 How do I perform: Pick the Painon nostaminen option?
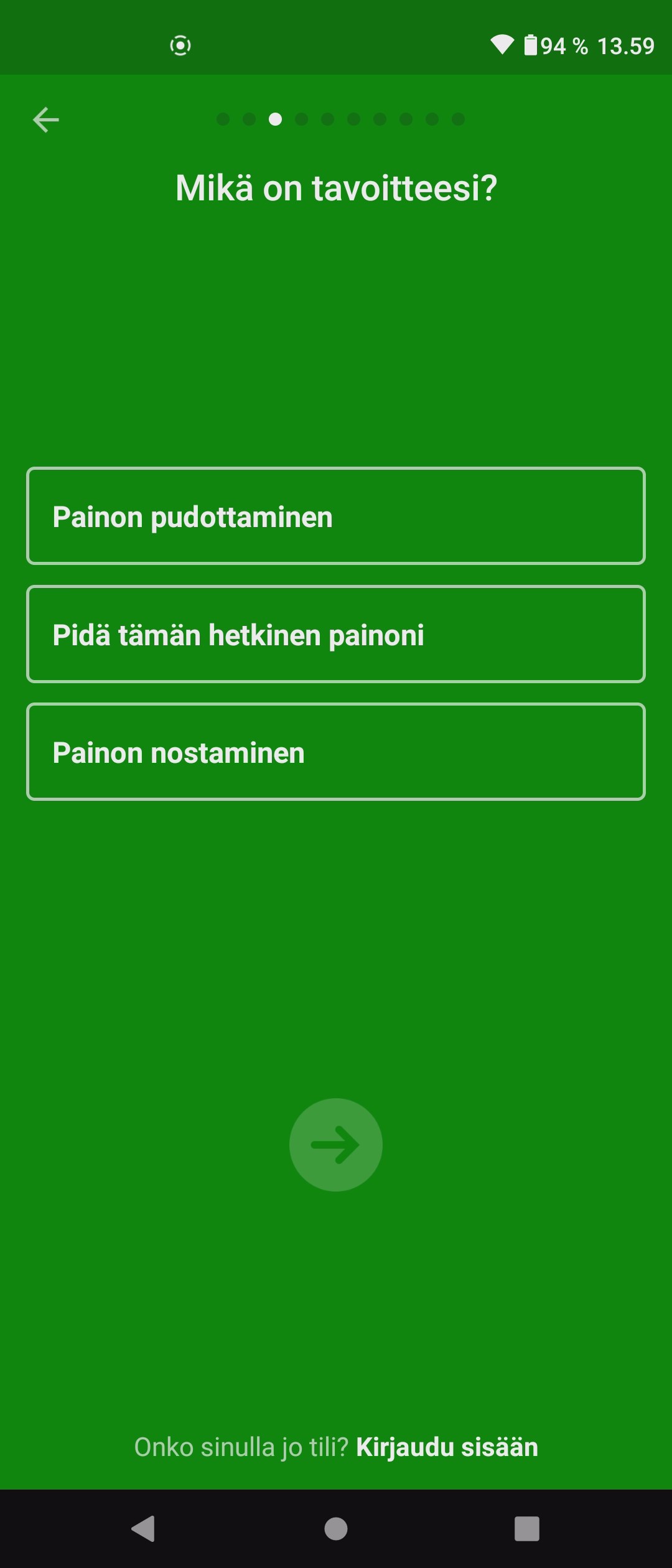[336, 752]
